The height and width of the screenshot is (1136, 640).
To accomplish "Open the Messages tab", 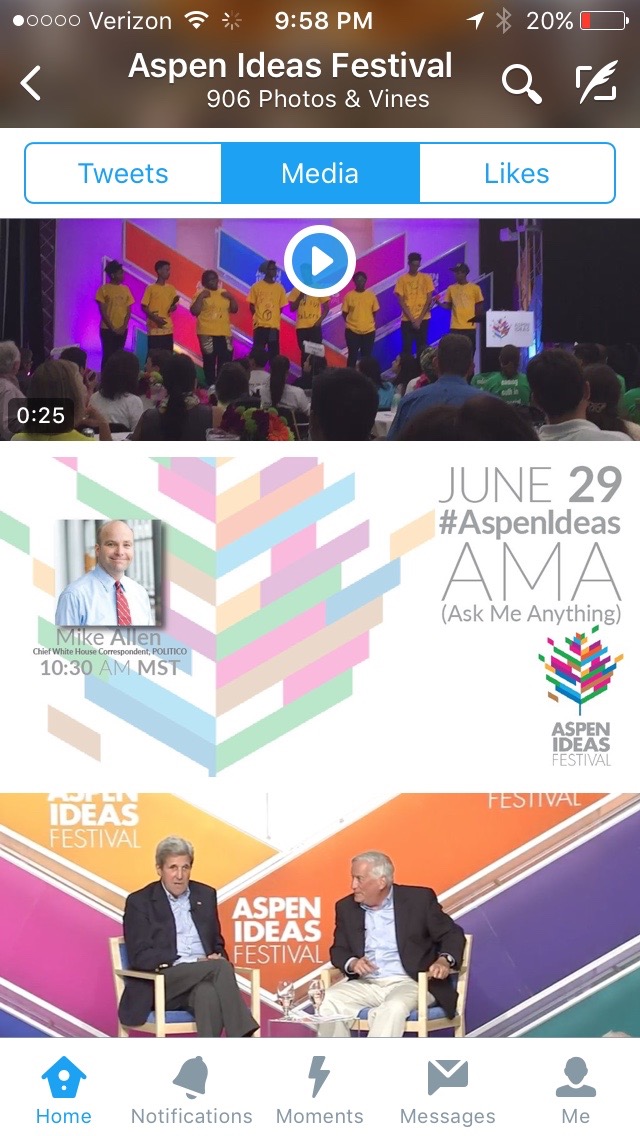I will (447, 1091).
